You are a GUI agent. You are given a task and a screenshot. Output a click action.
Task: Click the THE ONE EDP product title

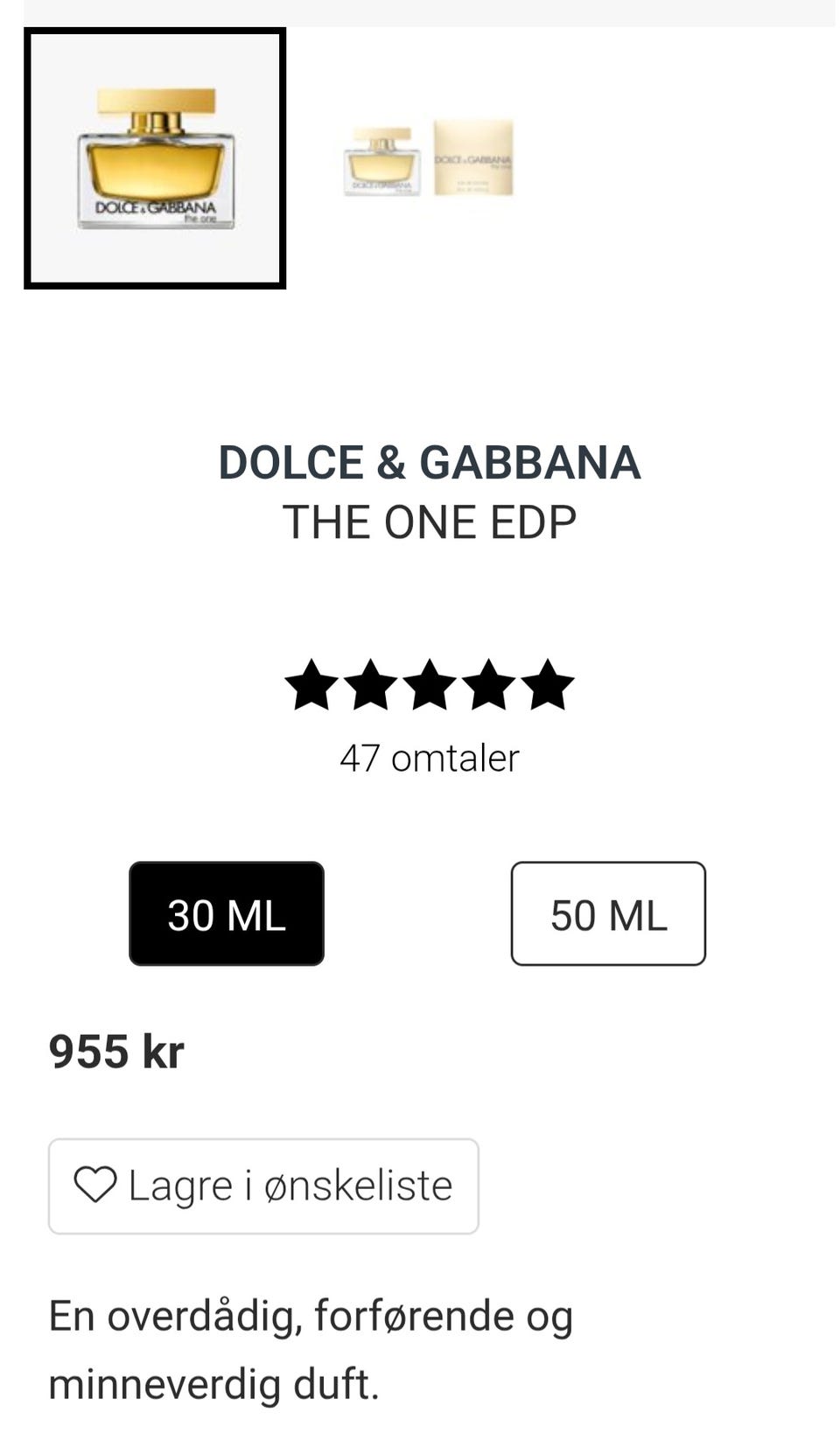click(430, 521)
